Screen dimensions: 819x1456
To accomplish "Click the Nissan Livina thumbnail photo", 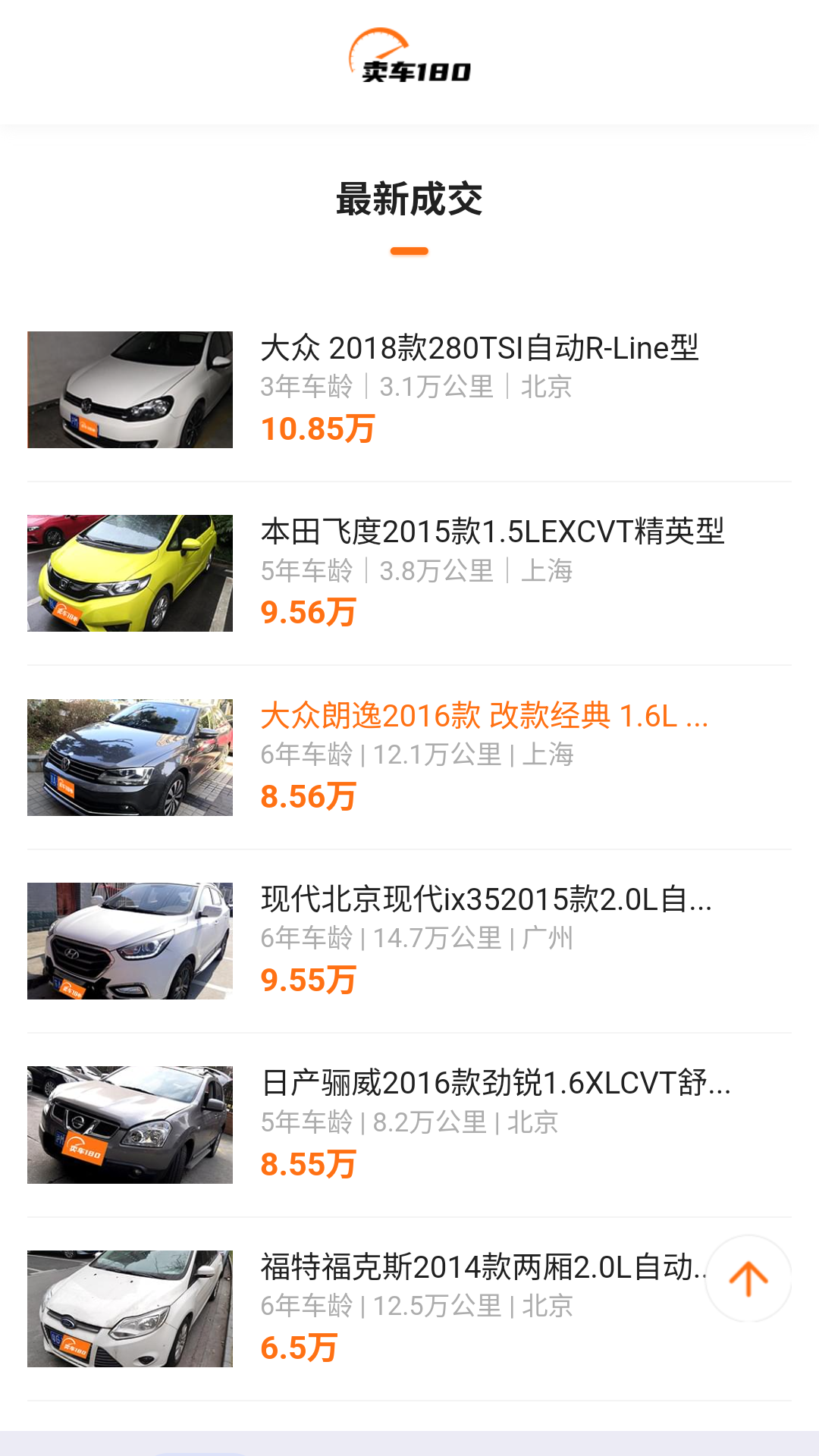I will click(x=130, y=1124).
